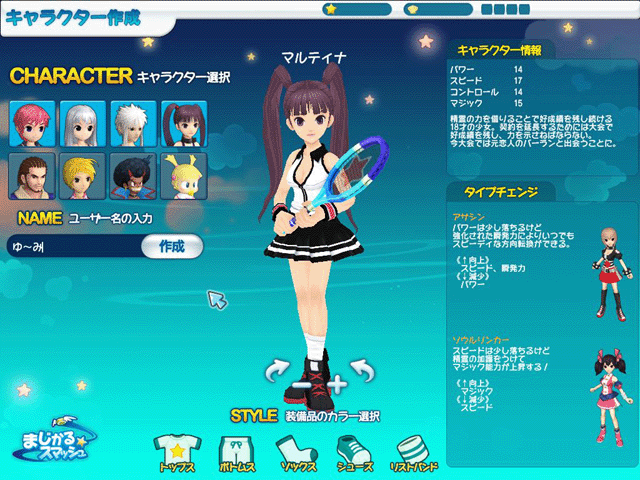Zoom in with the plus button
The width and height of the screenshot is (640, 480).
point(337,384)
